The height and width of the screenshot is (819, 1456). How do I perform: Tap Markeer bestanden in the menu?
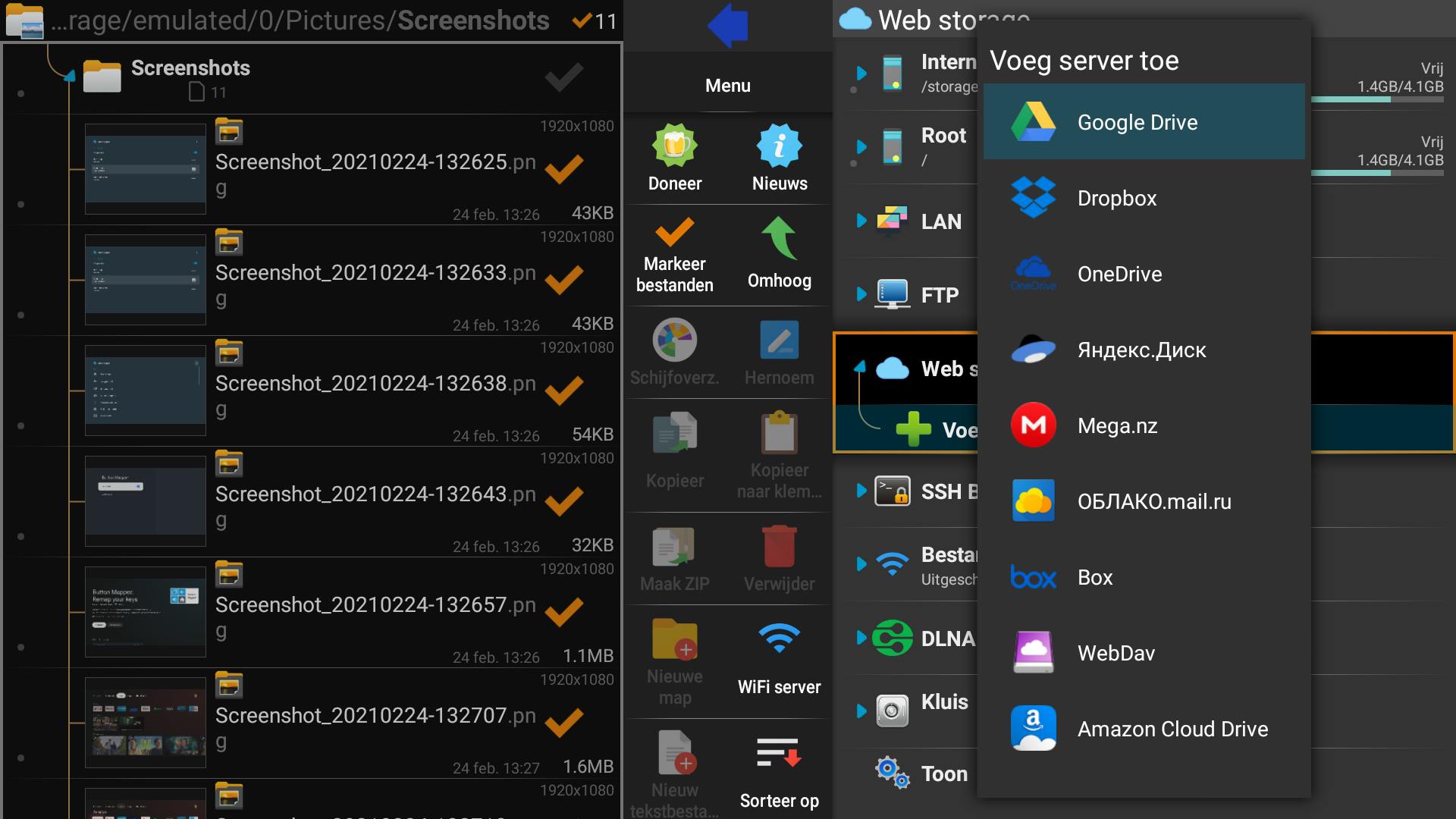pyautogui.click(x=674, y=256)
